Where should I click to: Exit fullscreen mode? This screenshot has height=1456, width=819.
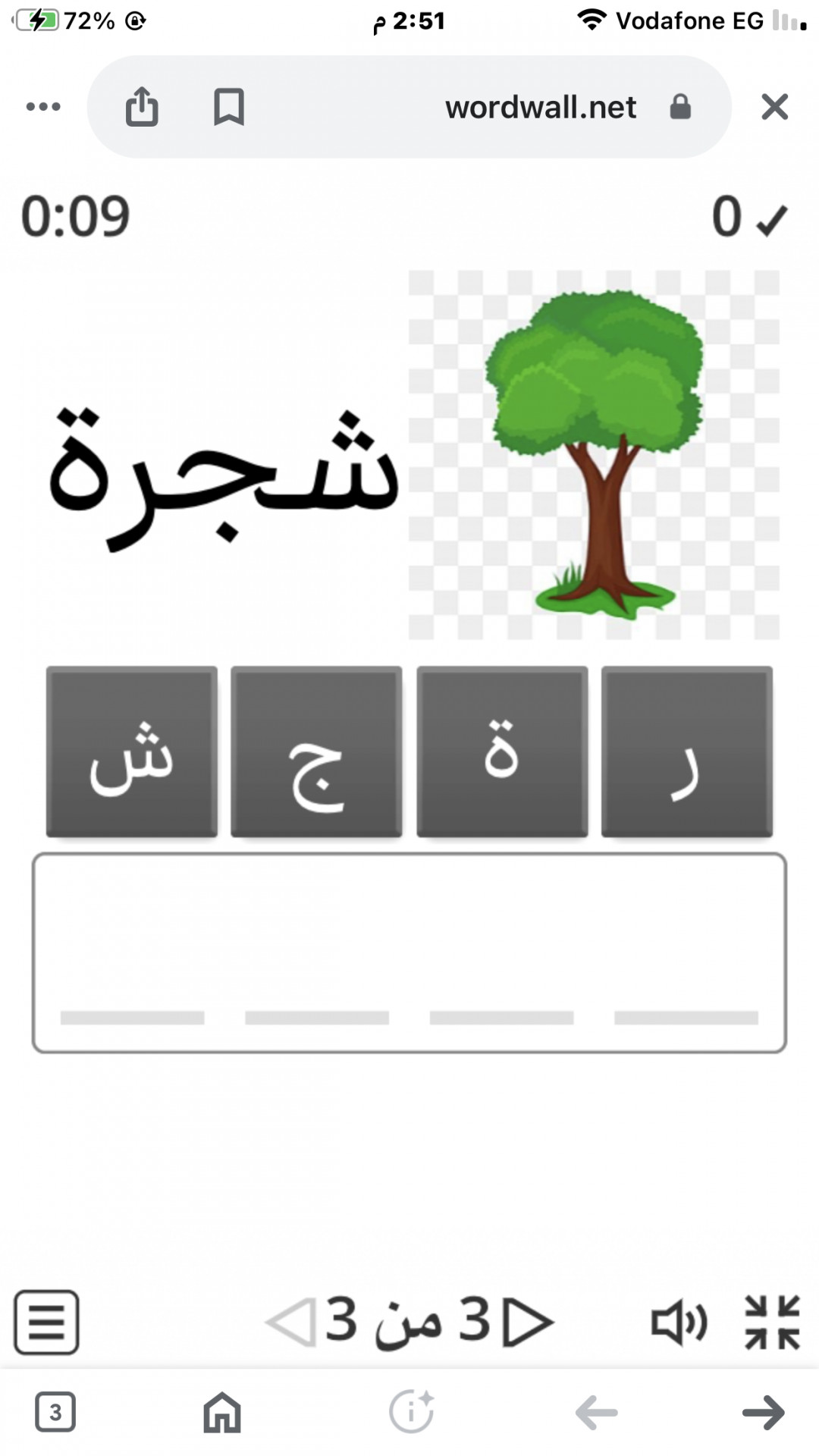coord(772,1322)
